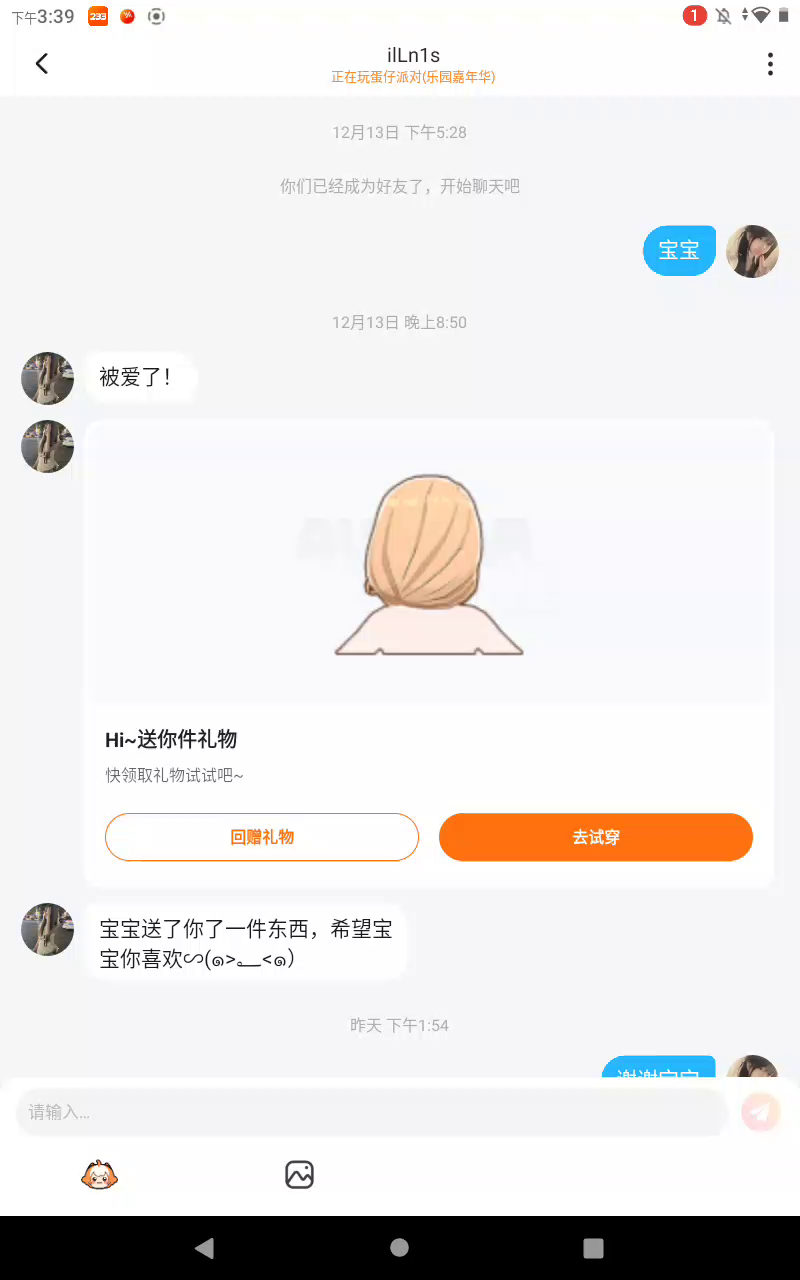Go back from the ilLn1s chat
The width and height of the screenshot is (800, 1280).
[x=41, y=64]
